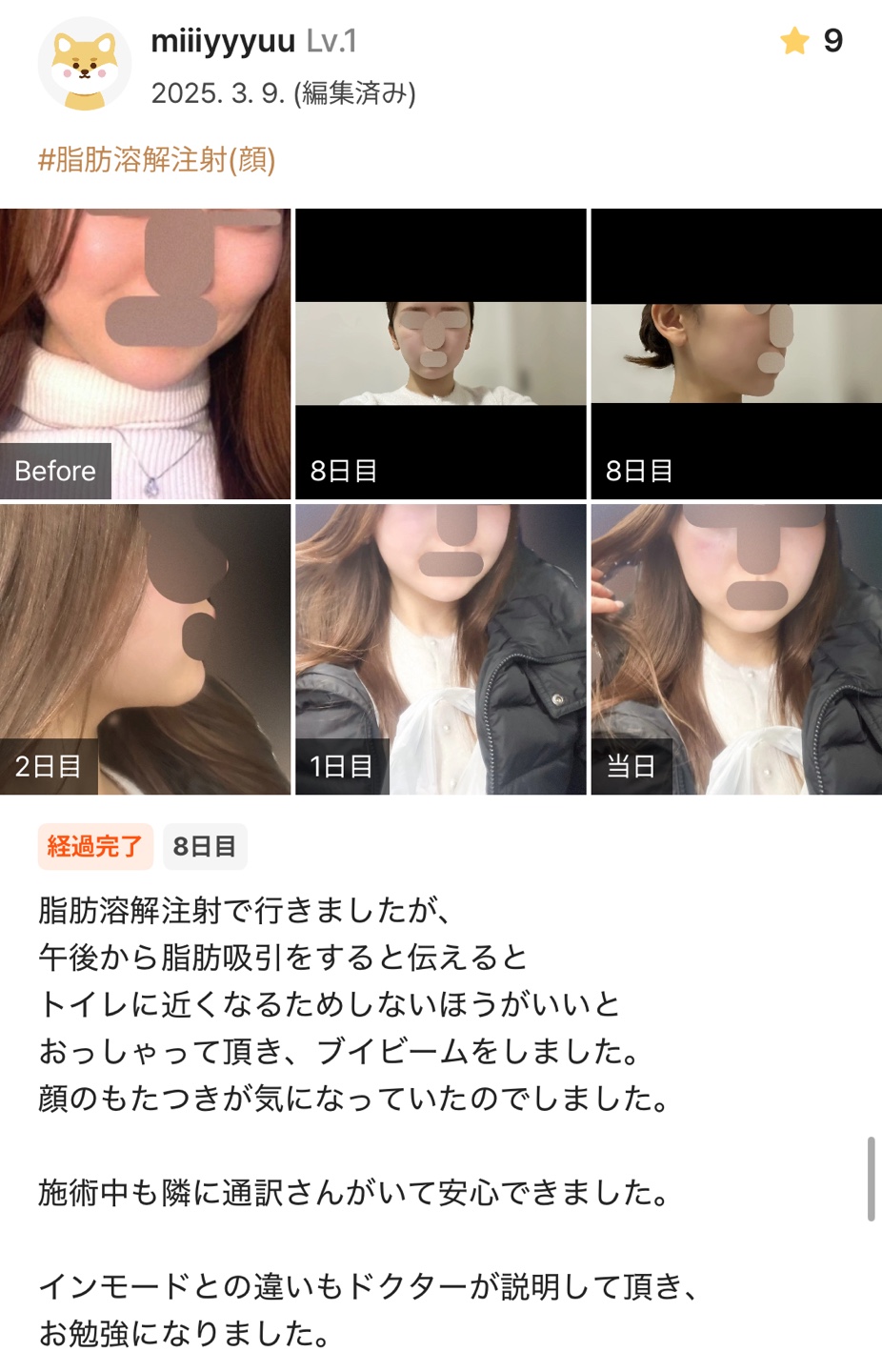Enlarge the 1日目 photo
The height and width of the screenshot is (1372, 882).
point(440,649)
